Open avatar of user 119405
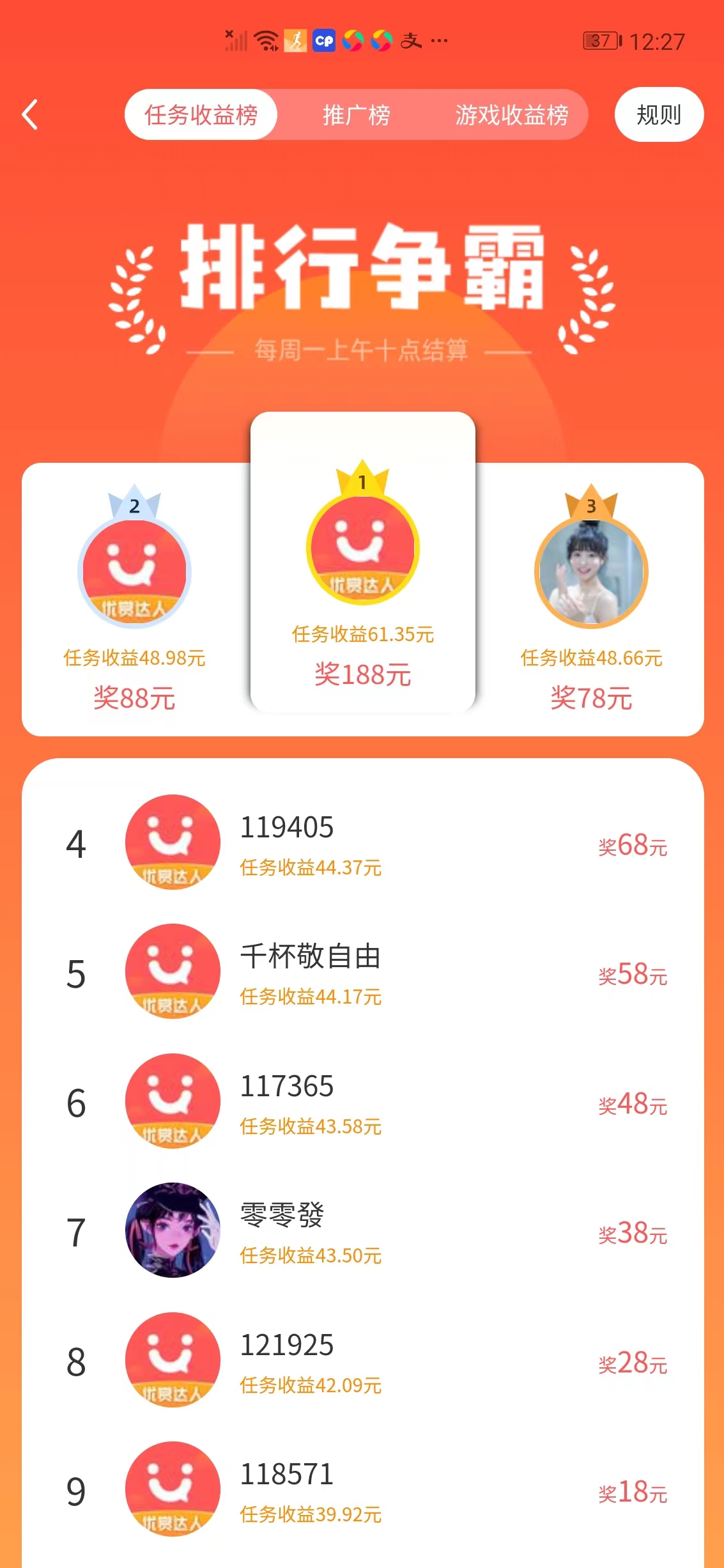The height and width of the screenshot is (1568, 724). (x=173, y=842)
